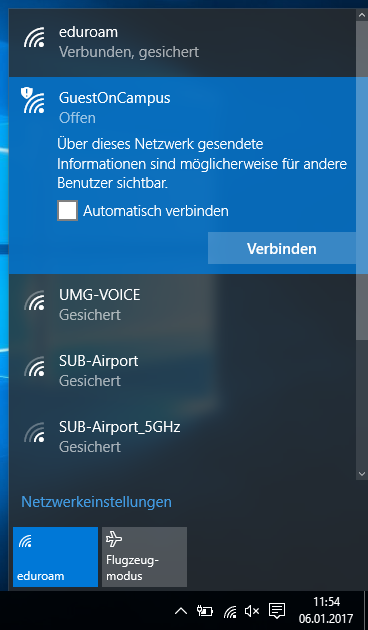Image resolution: width=368 pixels, height=630 pixels.
Task: Tap Verbinden to join GuestOnCampus
Action: click(282, 249)
